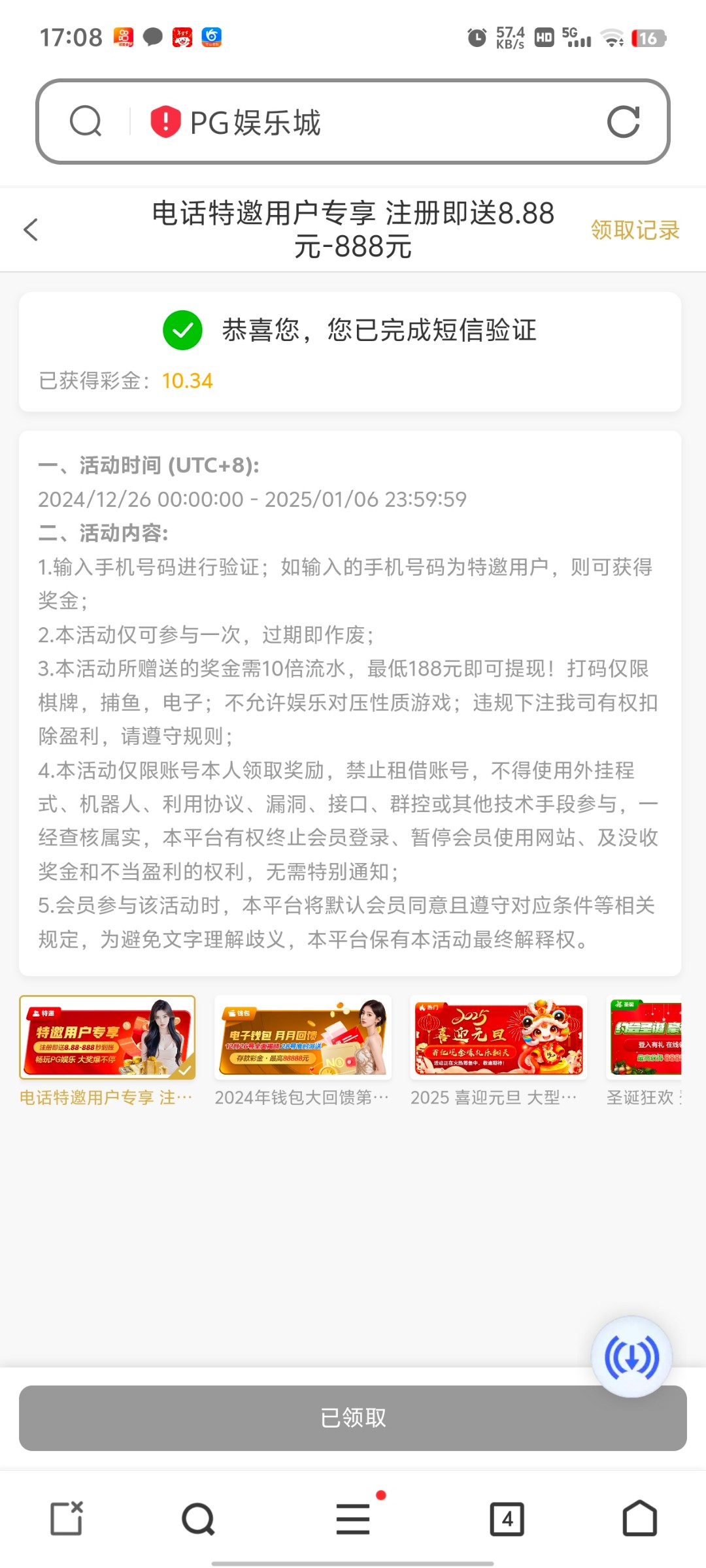The image size is (706, 1568).
Task: Open 领取记录 claim history
Action: pos(635,230)
